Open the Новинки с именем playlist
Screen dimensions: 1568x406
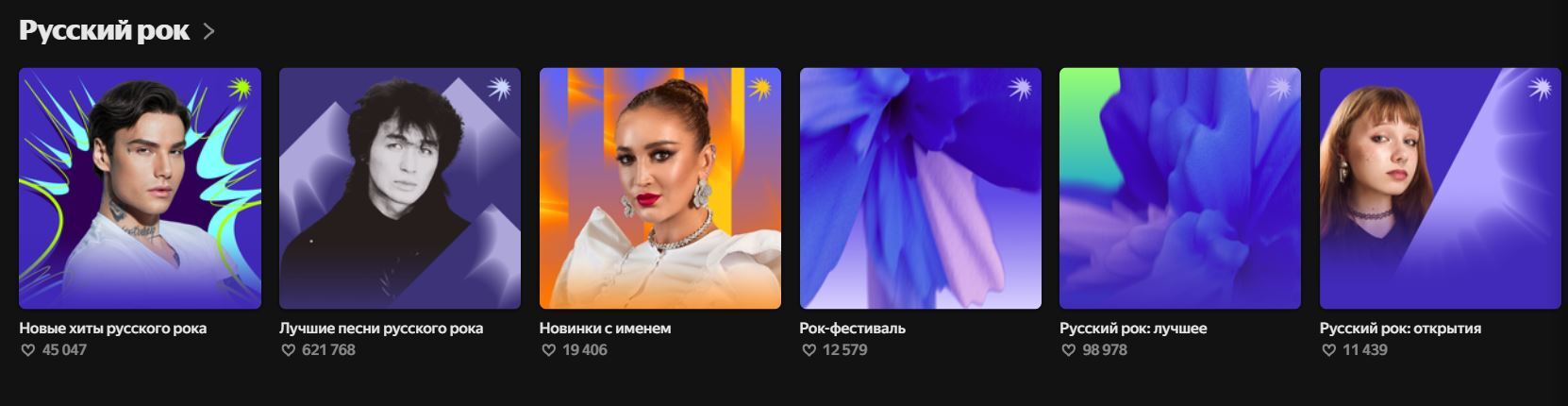659,188
